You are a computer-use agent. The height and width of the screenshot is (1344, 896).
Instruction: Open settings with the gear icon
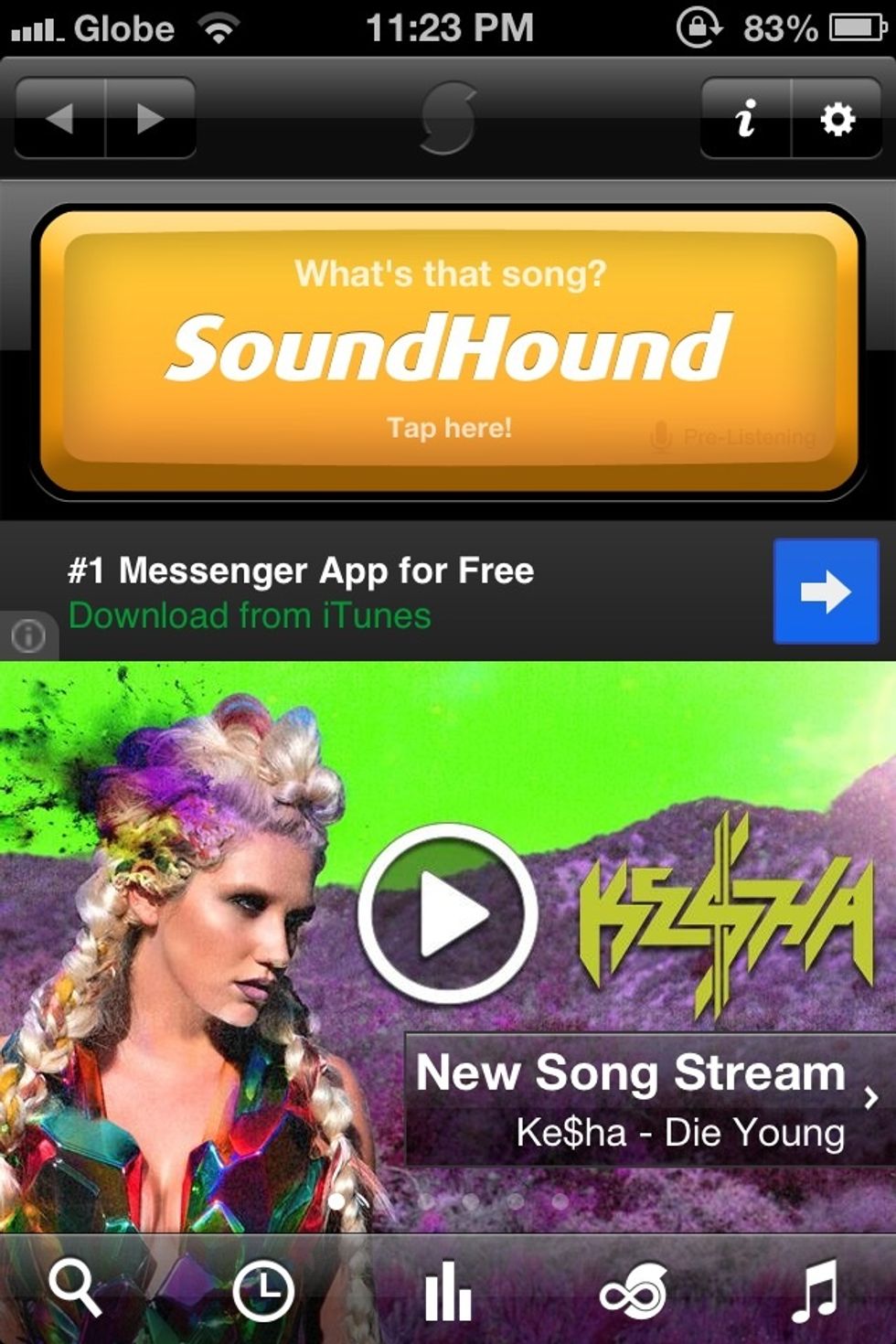(x=837, y=119)
